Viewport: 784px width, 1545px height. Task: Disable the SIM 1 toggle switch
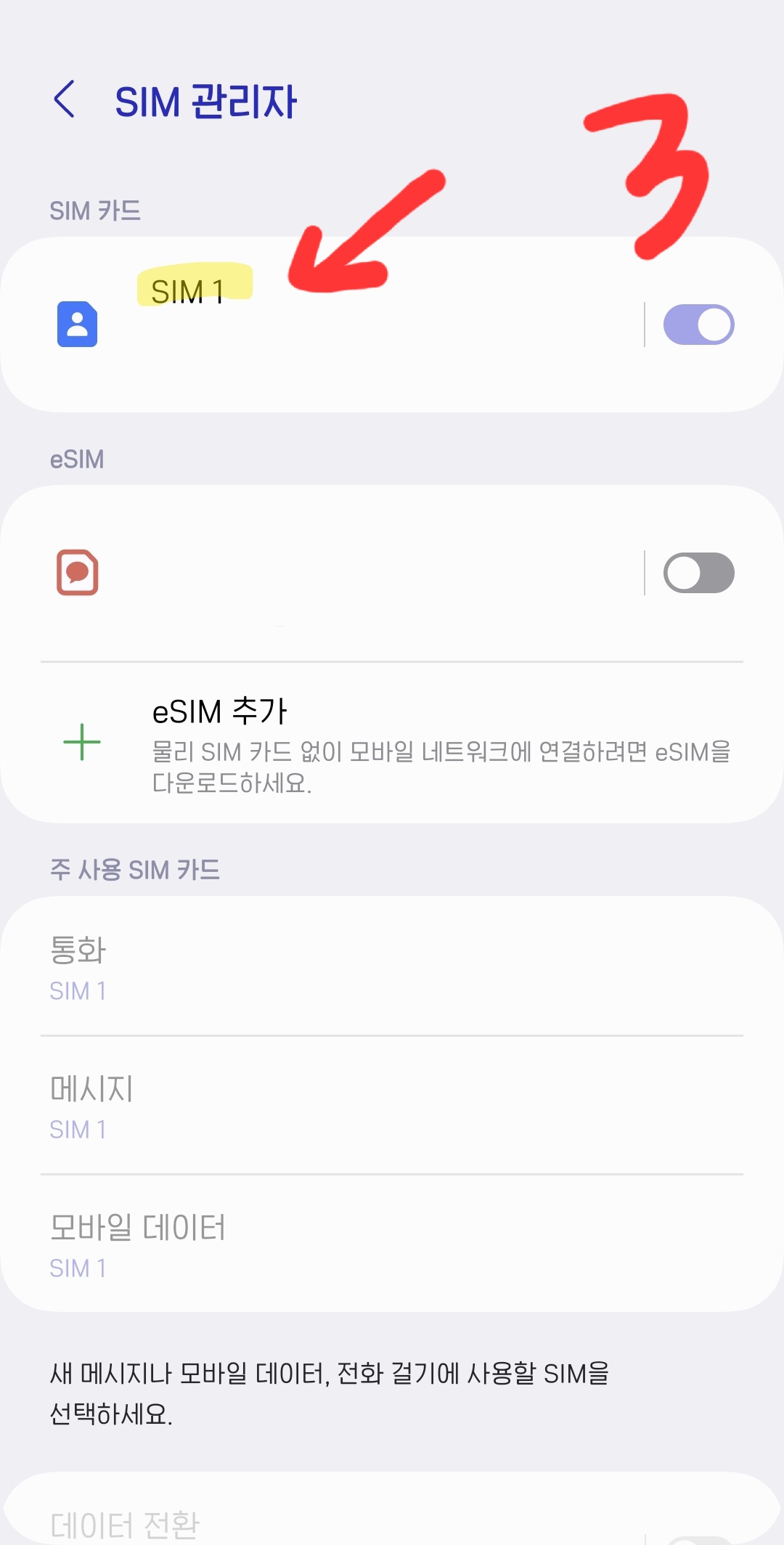point(699,323)
